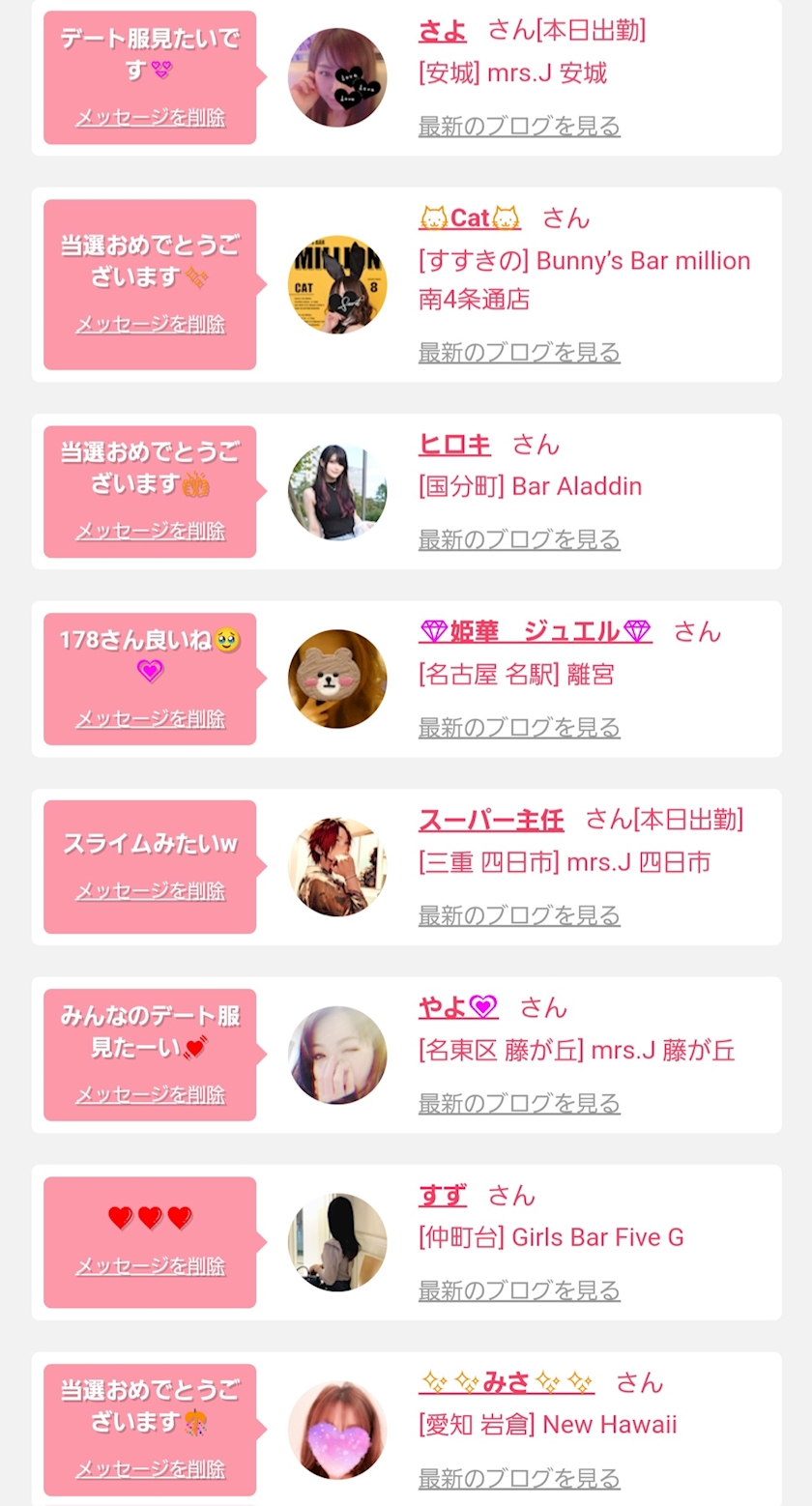The height and width of the screenshot is (1506, 812).
Task: Open みさ's profile name link
Action: 507,1383
